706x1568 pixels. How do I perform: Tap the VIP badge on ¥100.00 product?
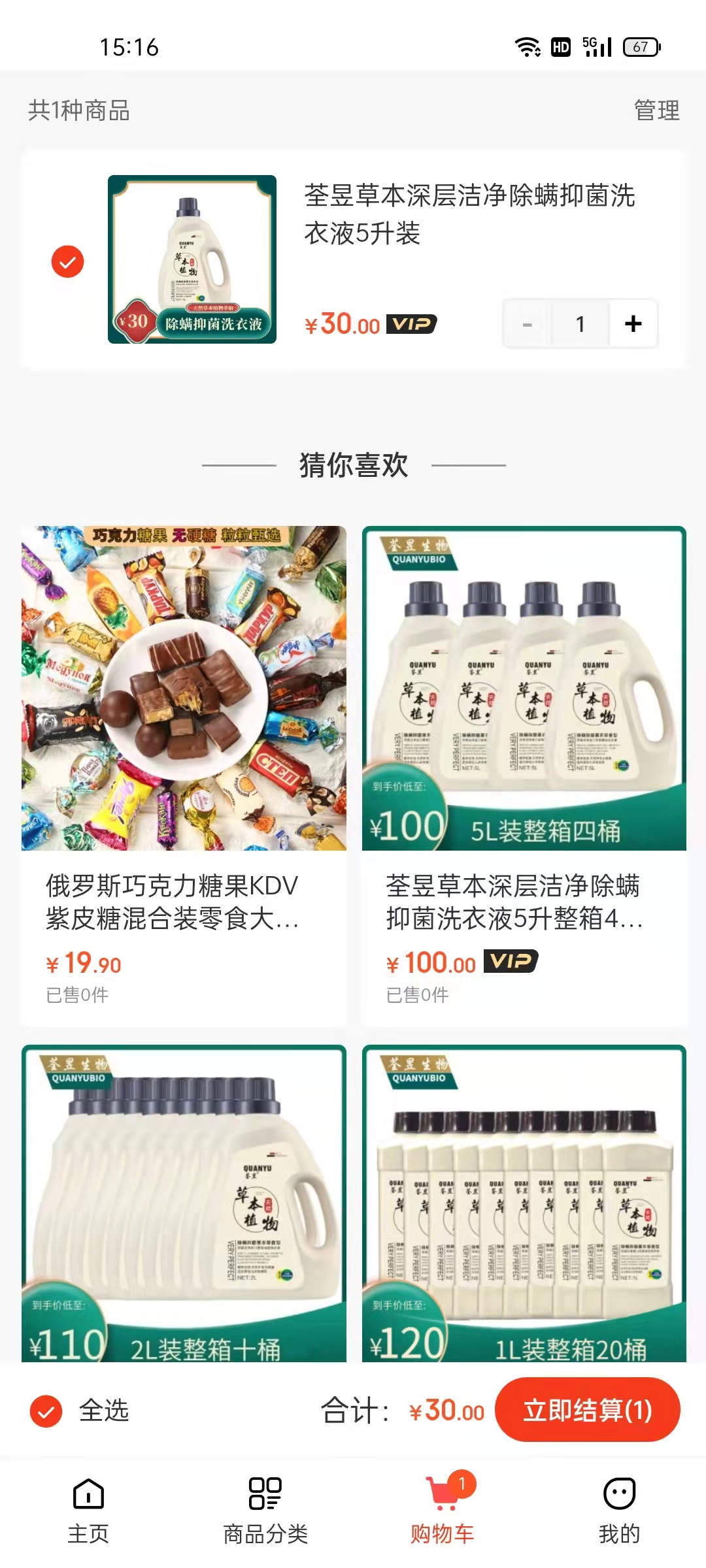[x=511, y=961]
